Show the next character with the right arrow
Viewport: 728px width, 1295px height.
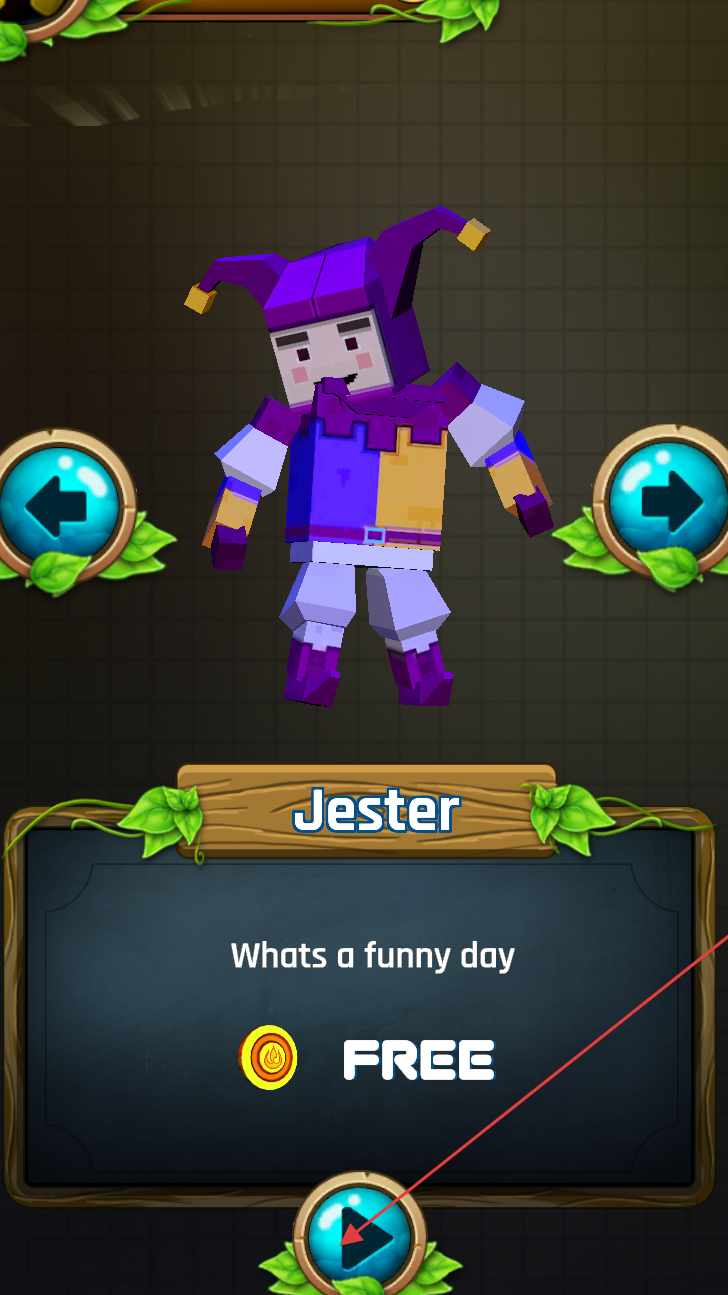click(x=665, y=501)
